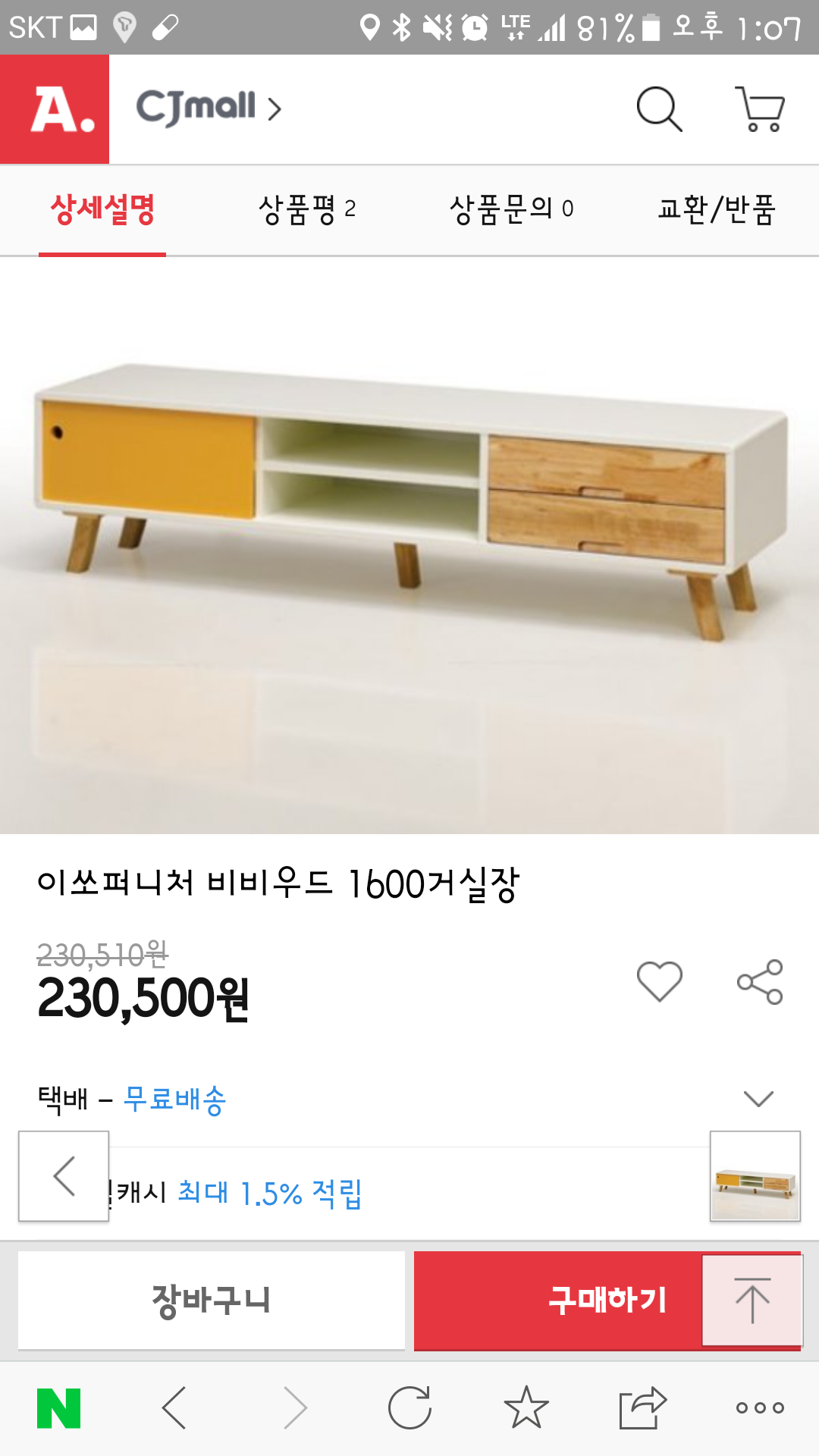Viewport: 819px width, 1456px height.
Task: Go to the Naver home N button
Action: click(59, 1408)
